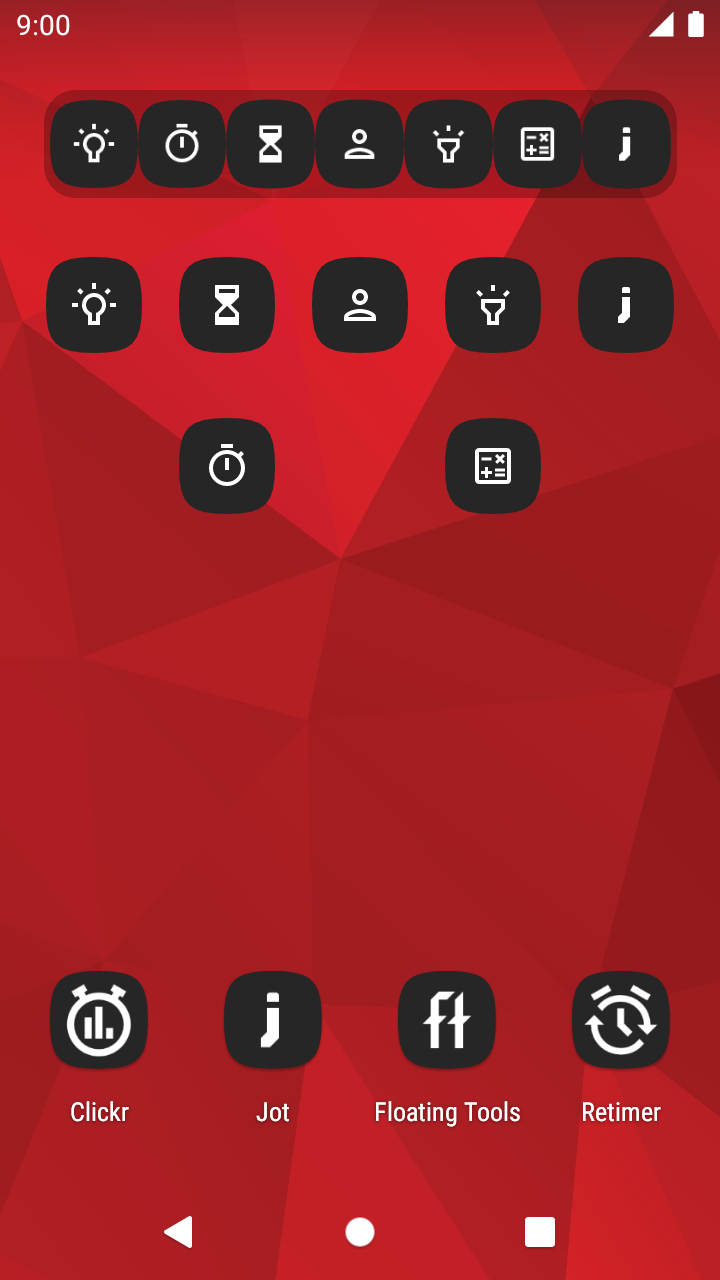Open the standalone stopwatch shortcut tile
This screenshot has height=1280, width=720.
click(227, 466)
